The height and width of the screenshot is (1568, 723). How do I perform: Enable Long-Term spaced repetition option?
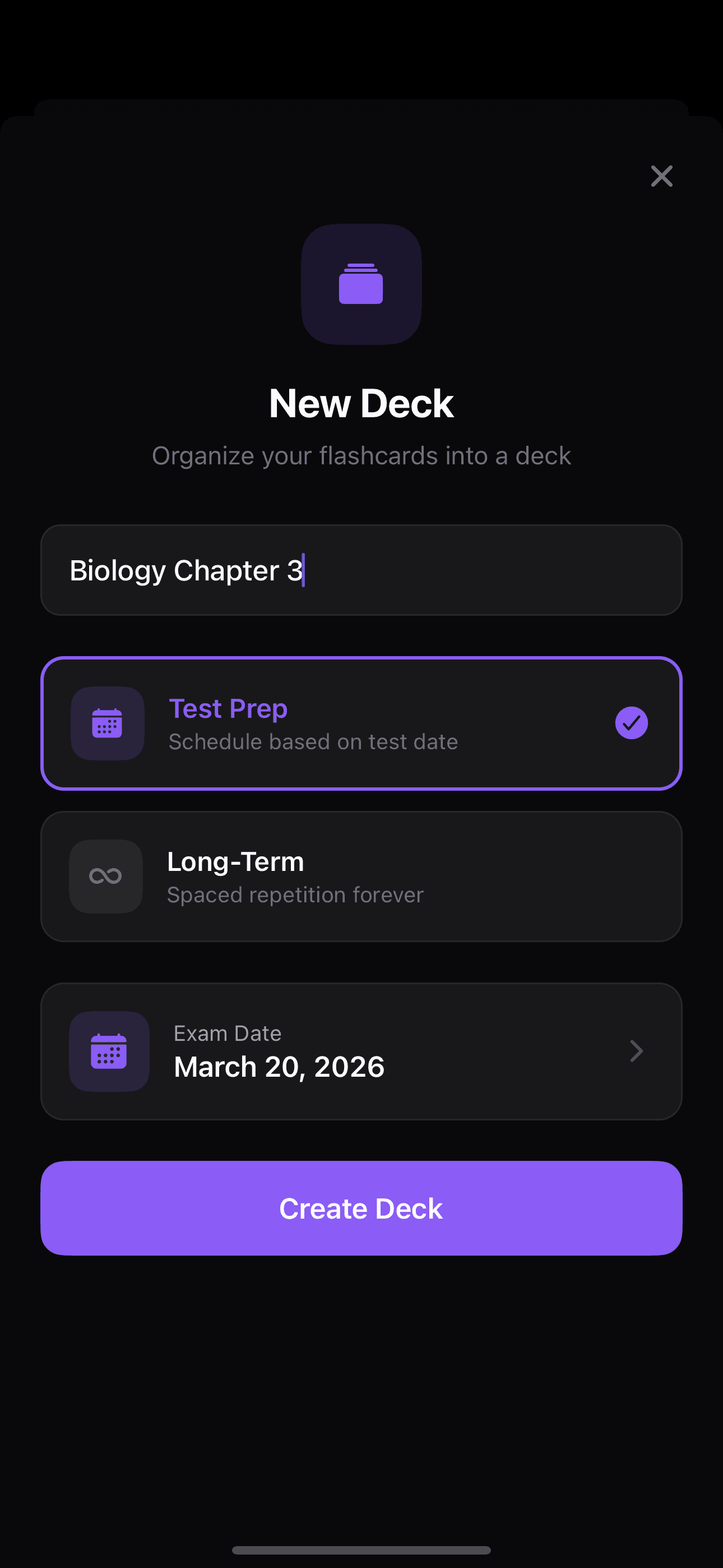(x=361, y=876)
